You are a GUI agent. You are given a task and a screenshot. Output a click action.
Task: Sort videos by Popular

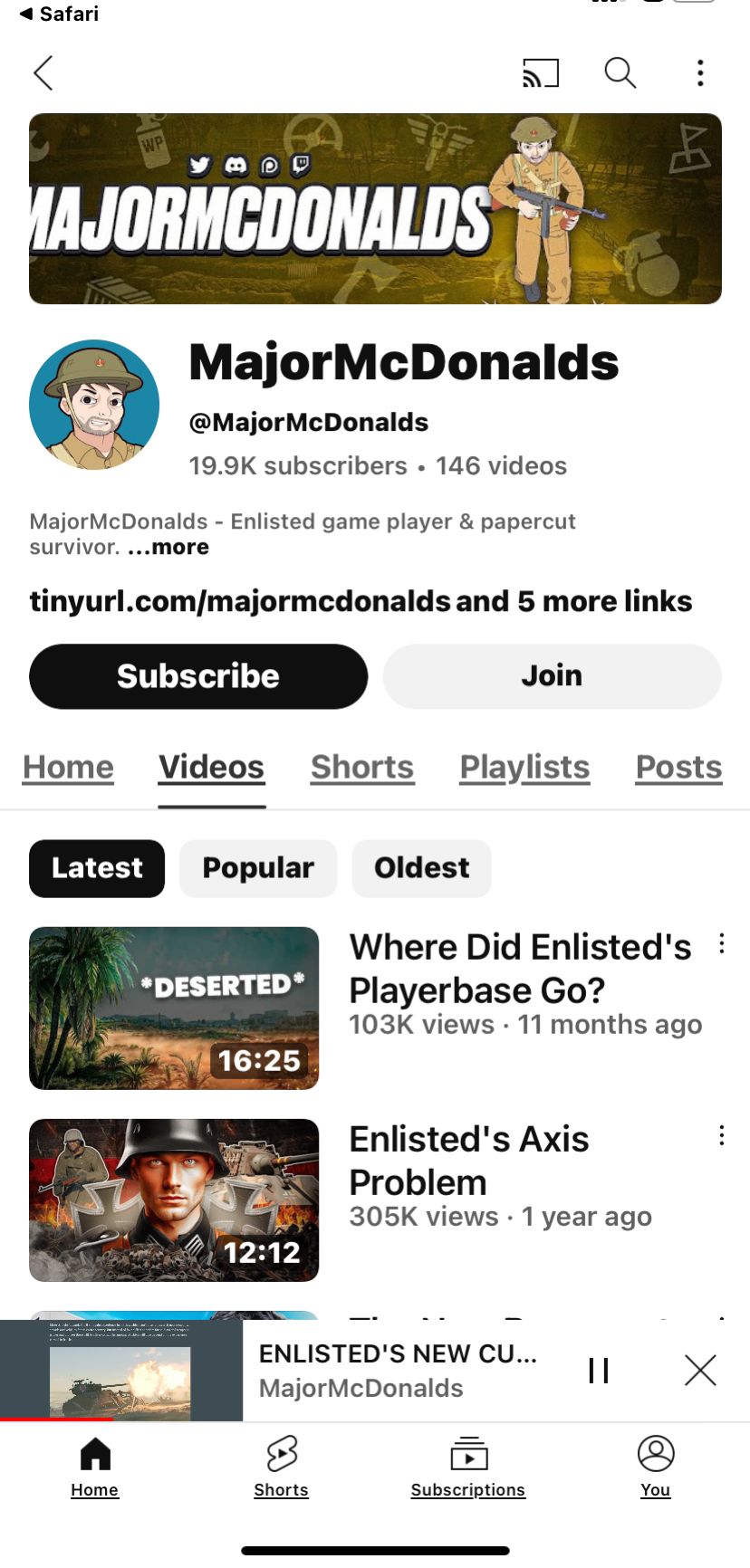click(258, 868)
